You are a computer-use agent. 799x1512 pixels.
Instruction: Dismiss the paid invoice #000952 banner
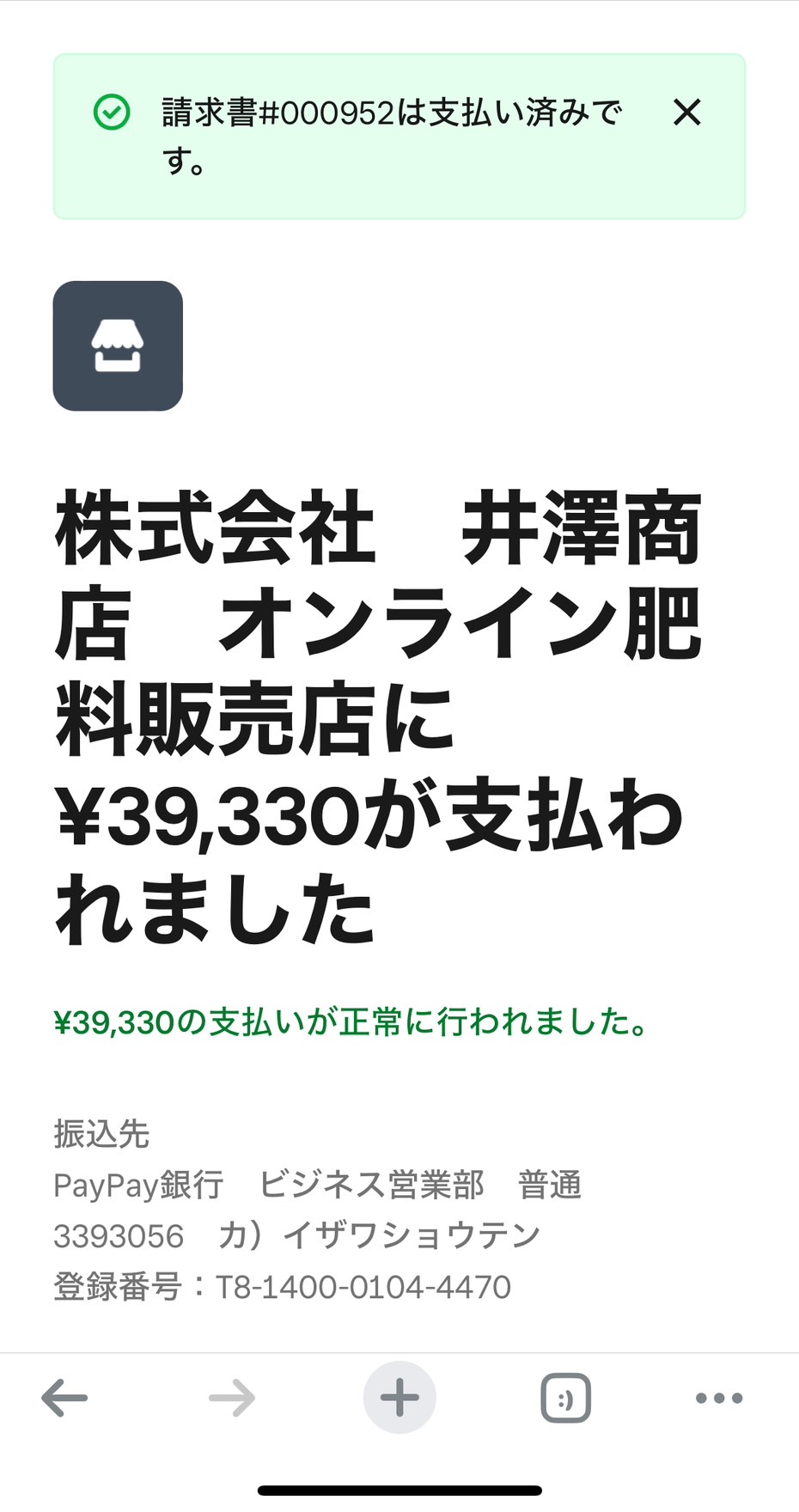point(686,113)
